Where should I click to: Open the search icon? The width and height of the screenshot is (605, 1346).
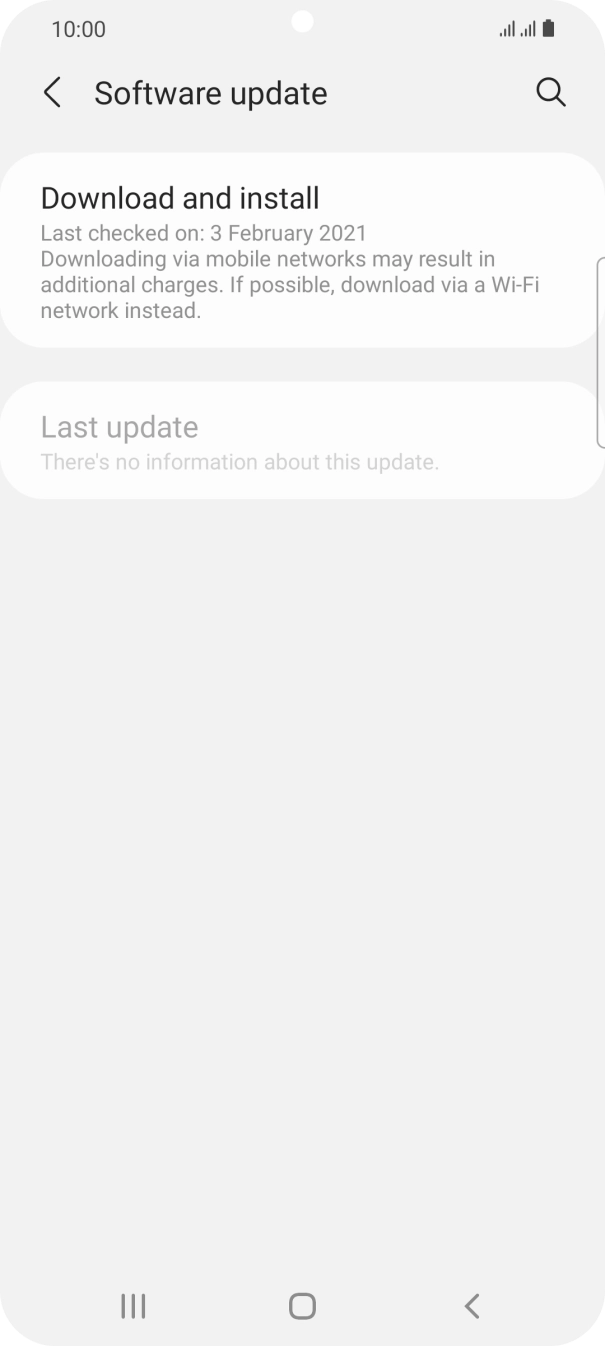551,92
